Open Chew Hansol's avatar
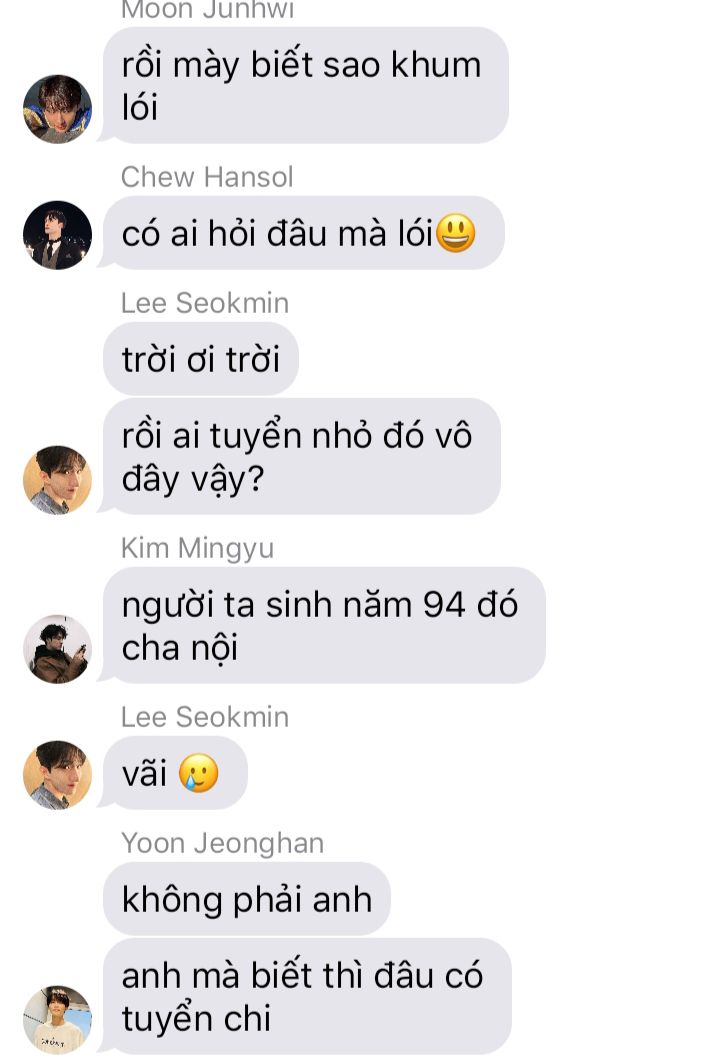This screenshot has height=1060, width=720. pyautogui.click(x=57, y=235)
